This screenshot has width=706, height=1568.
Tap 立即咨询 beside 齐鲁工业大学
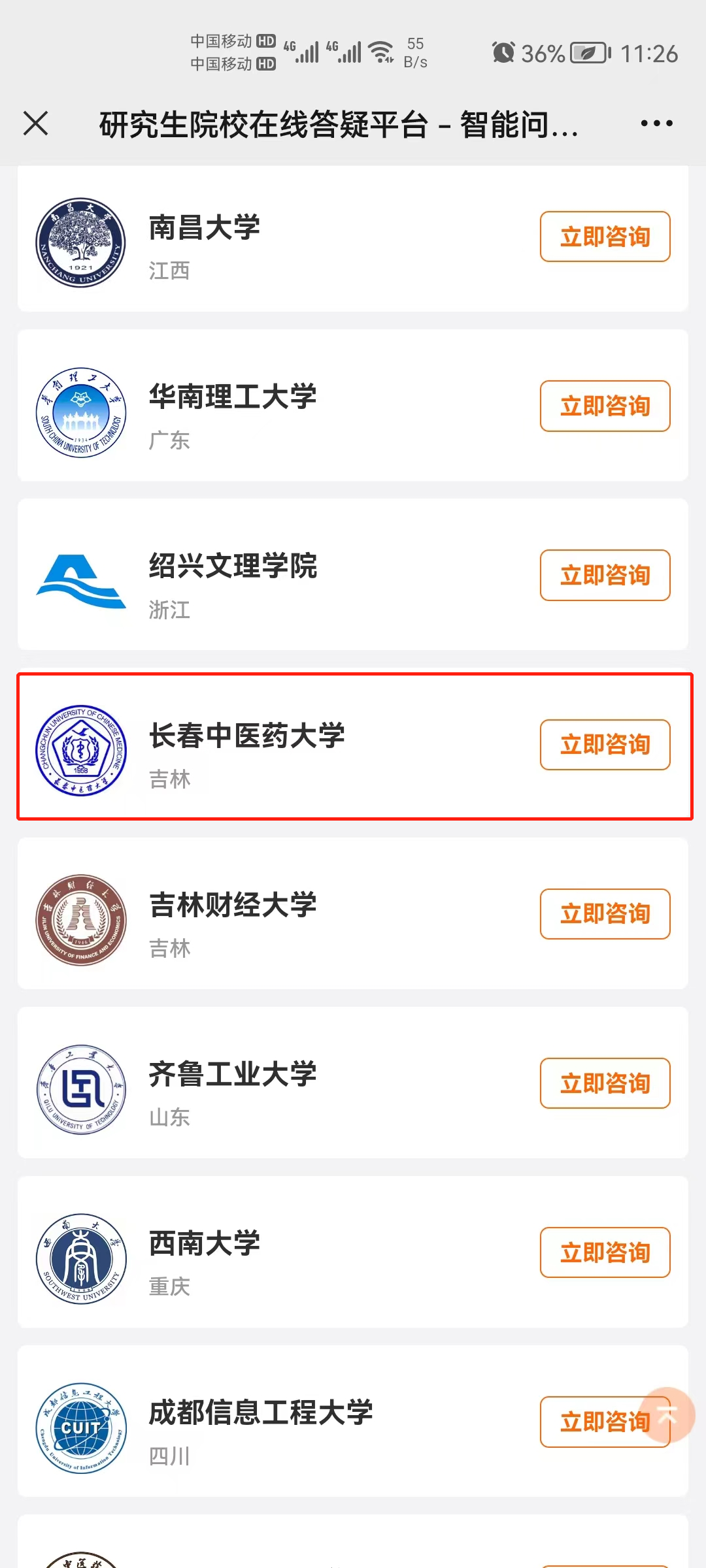(605, 1083)
